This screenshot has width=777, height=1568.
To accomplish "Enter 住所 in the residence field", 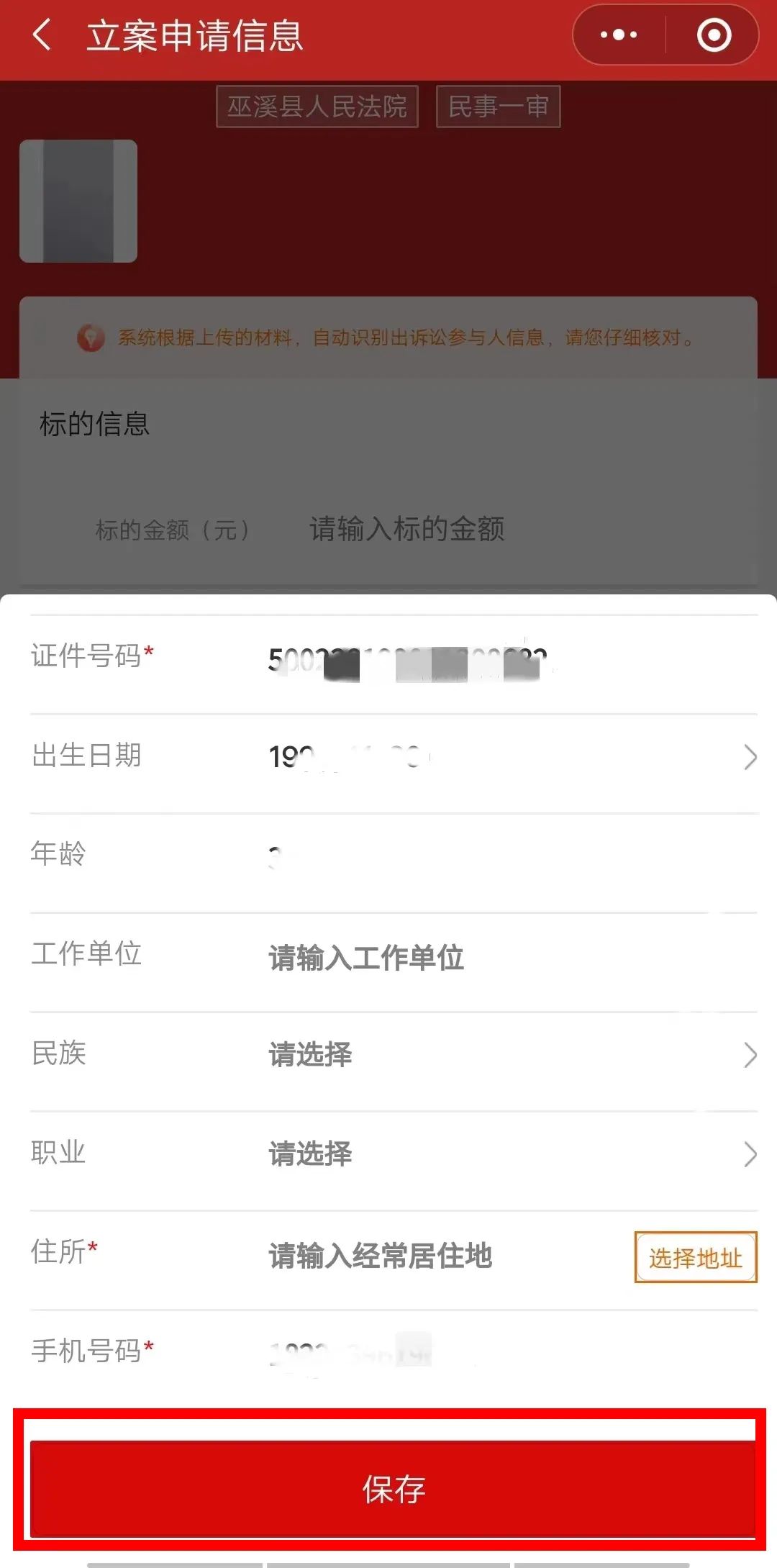I will click(432, 1256).
